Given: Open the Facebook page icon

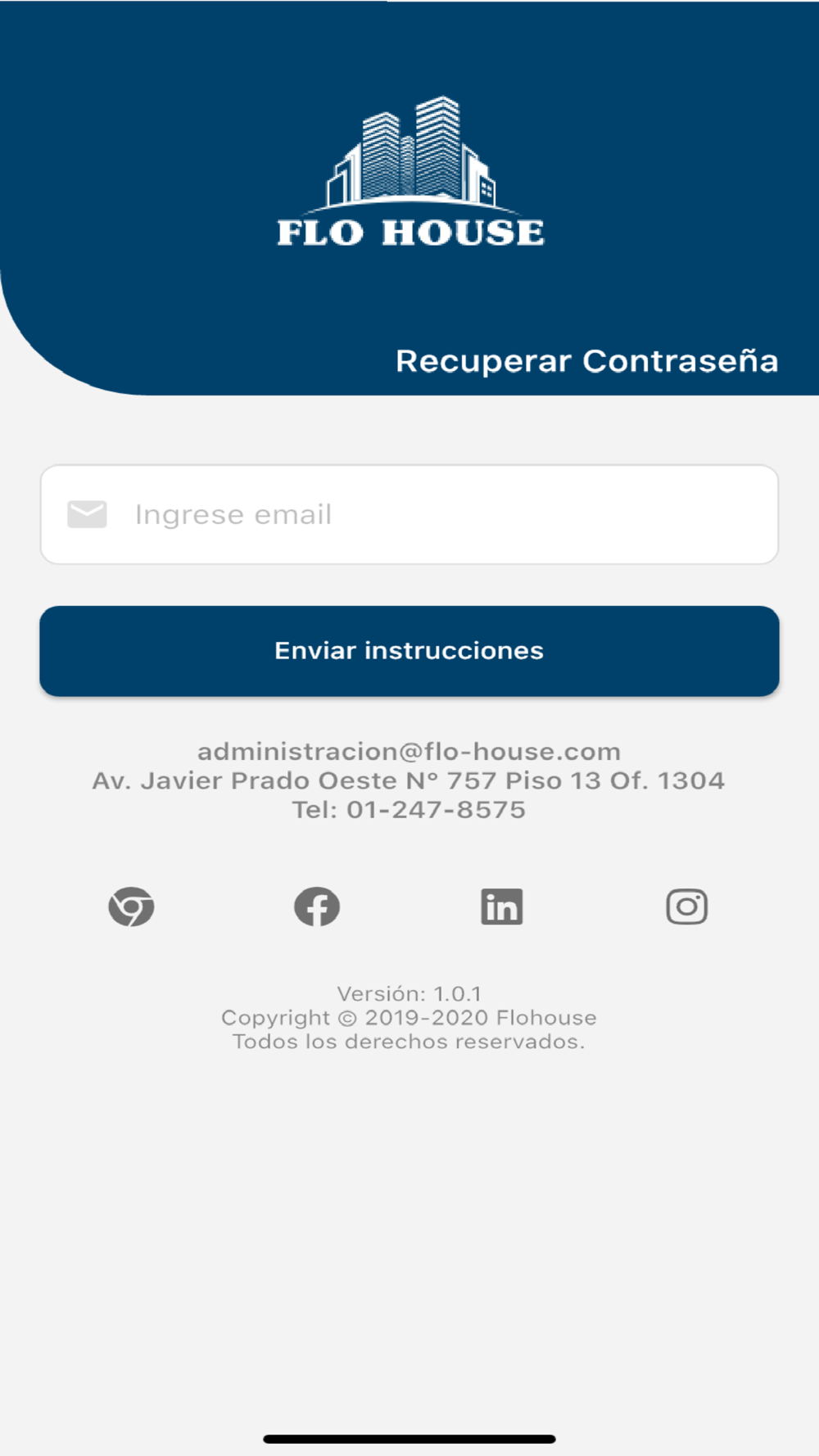Looking at the screenshot, I should click(317, 907).
